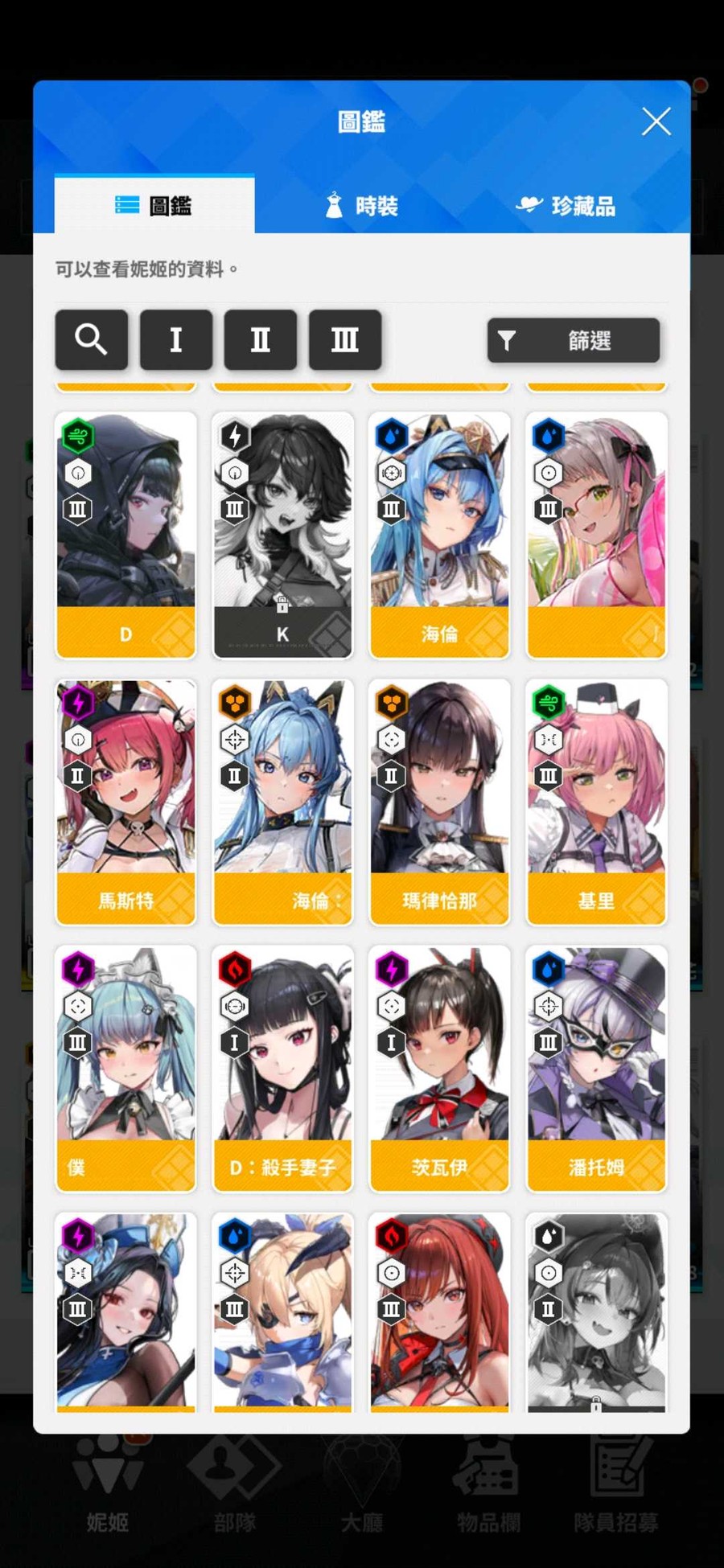This screenshot has height=1568, width=724.
Task: Open the 潘托姆 character card
Action: point(596,1069)
